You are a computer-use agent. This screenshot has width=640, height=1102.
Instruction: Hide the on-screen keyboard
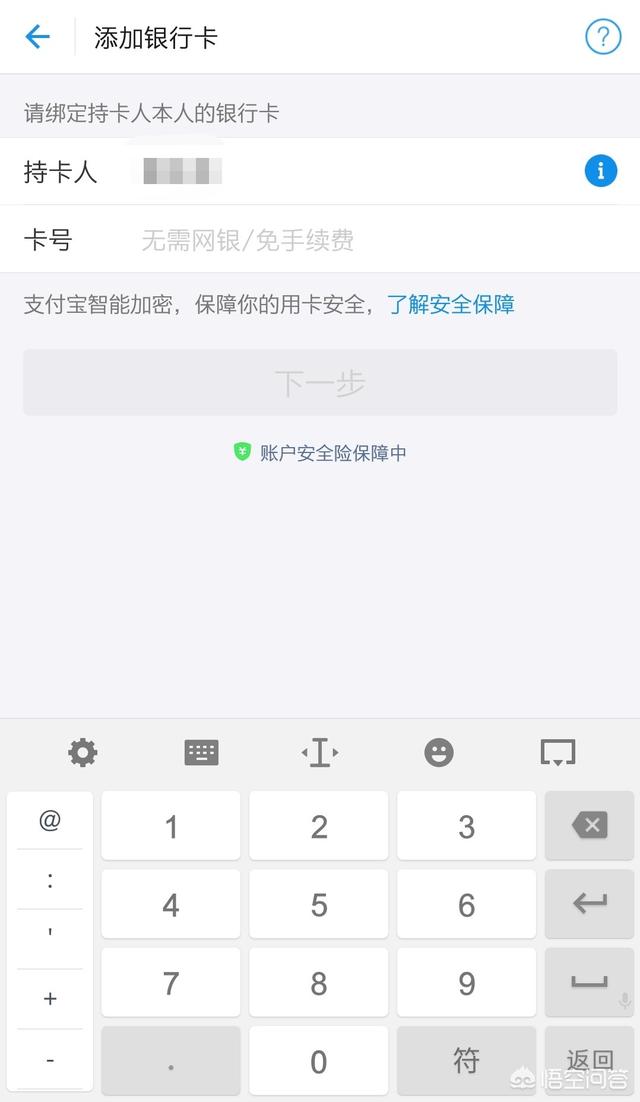(x=557, y=752)
